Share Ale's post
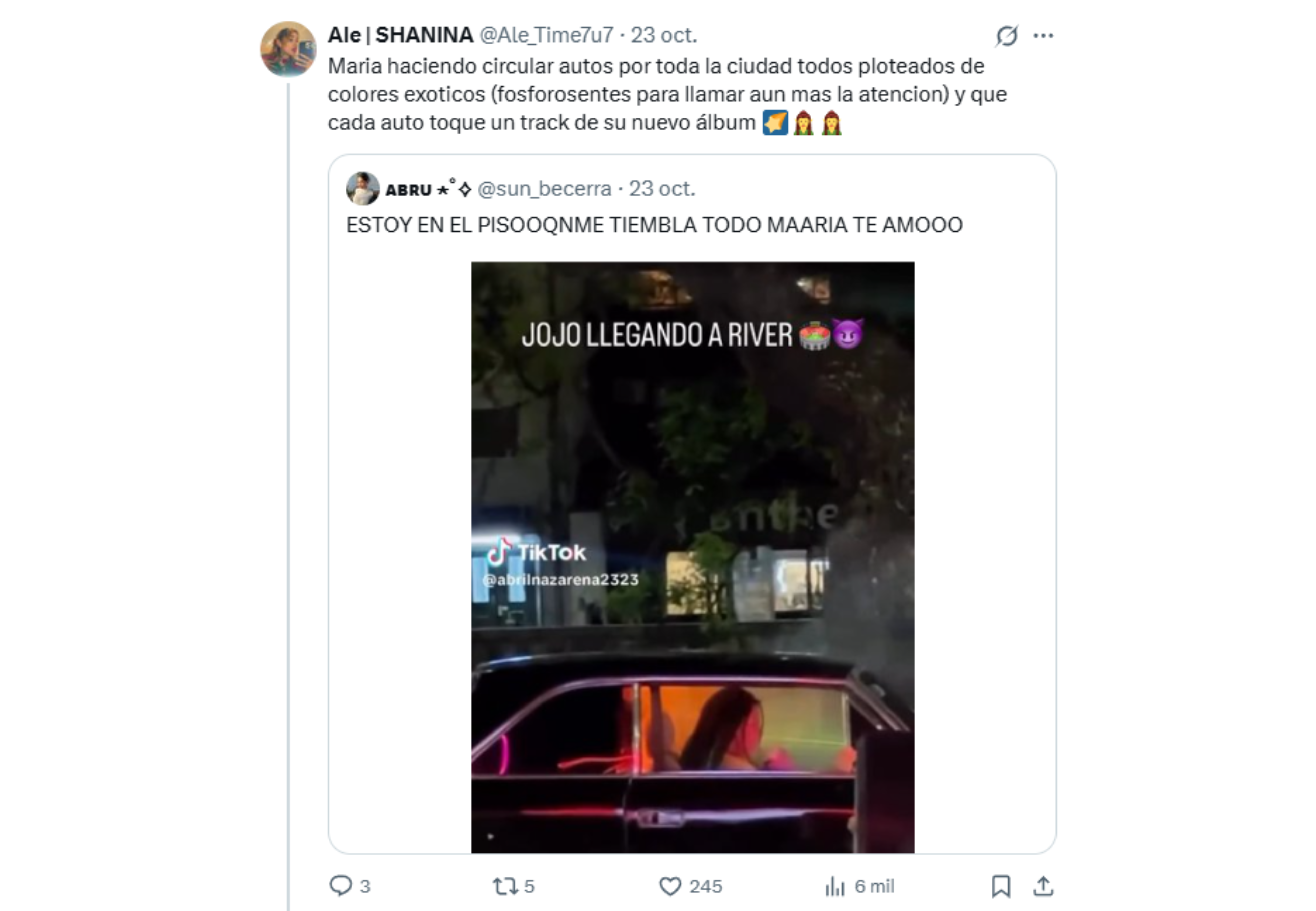 1043,886
